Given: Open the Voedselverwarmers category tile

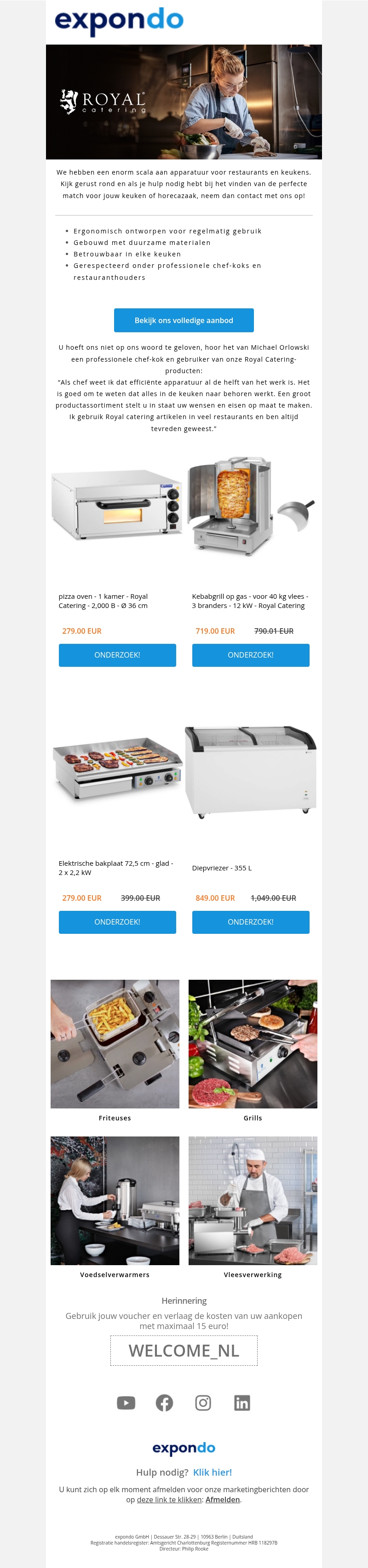Looking at the screenshot, I should click(115, 1200).
